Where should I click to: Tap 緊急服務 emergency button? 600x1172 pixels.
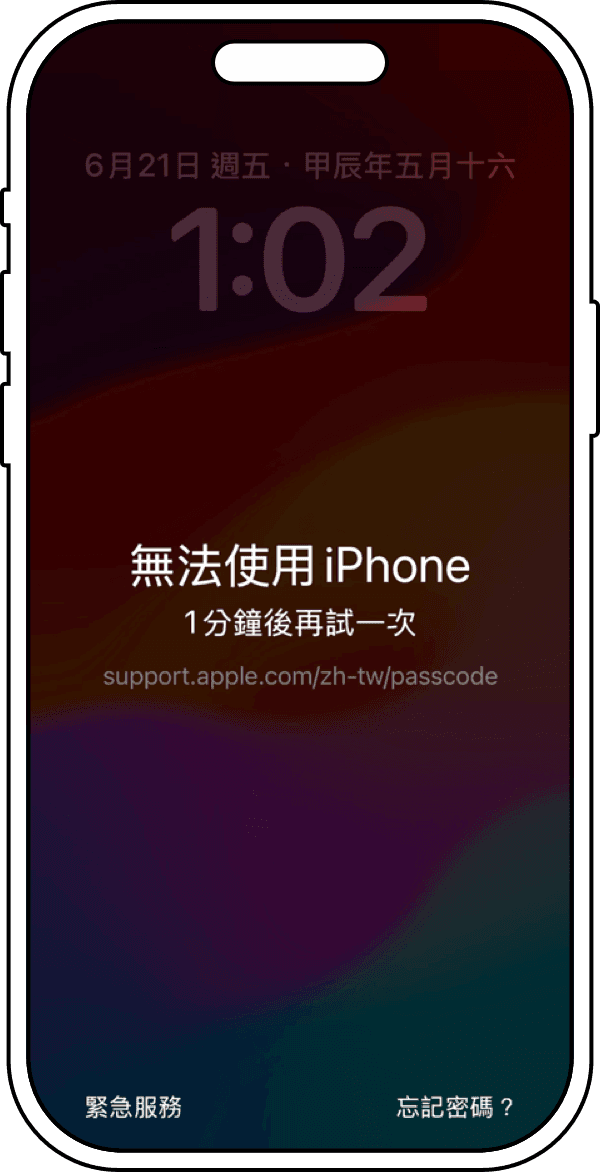tap(133, 1107)
